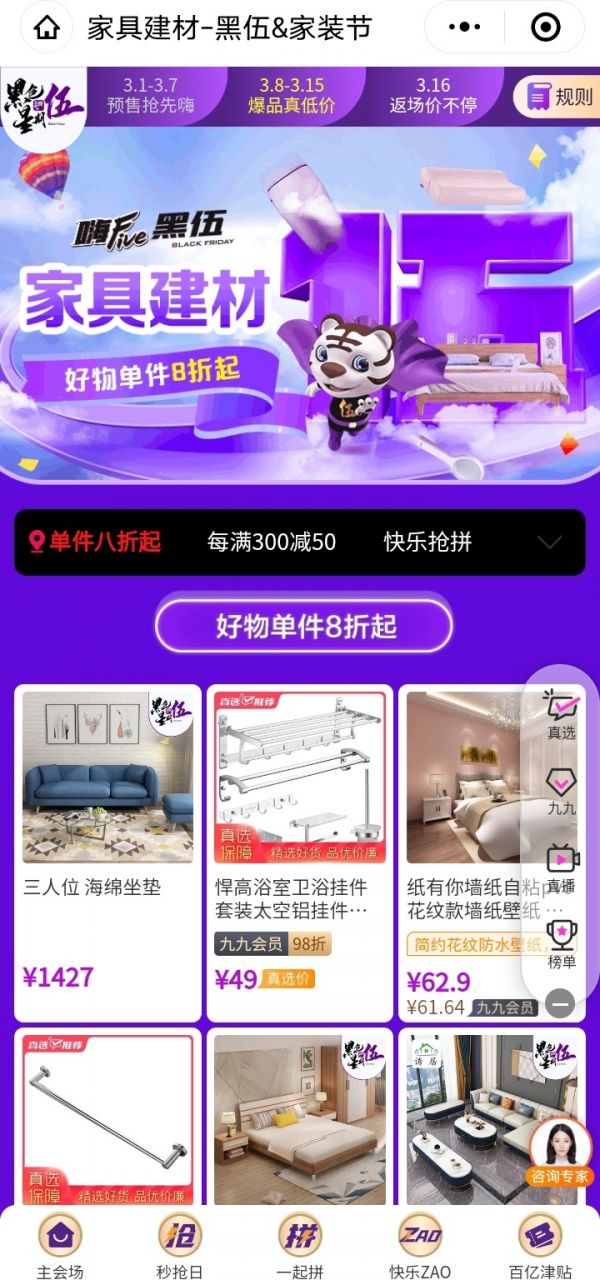Switch to the 快乐抢拼 tab
Viewport: 600px width, 1280px height.
coord(427,542)
